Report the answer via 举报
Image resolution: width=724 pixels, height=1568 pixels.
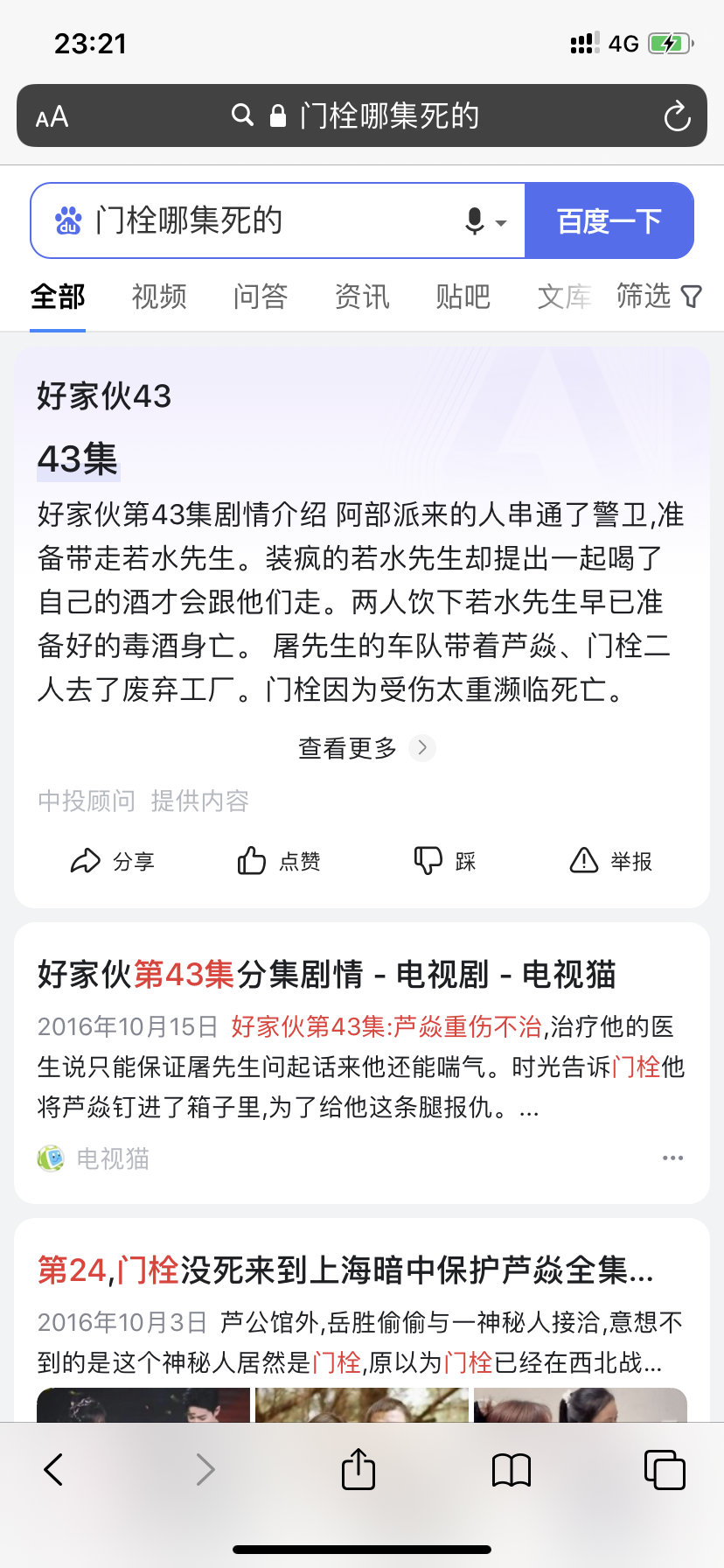click(x=611, y=861)
